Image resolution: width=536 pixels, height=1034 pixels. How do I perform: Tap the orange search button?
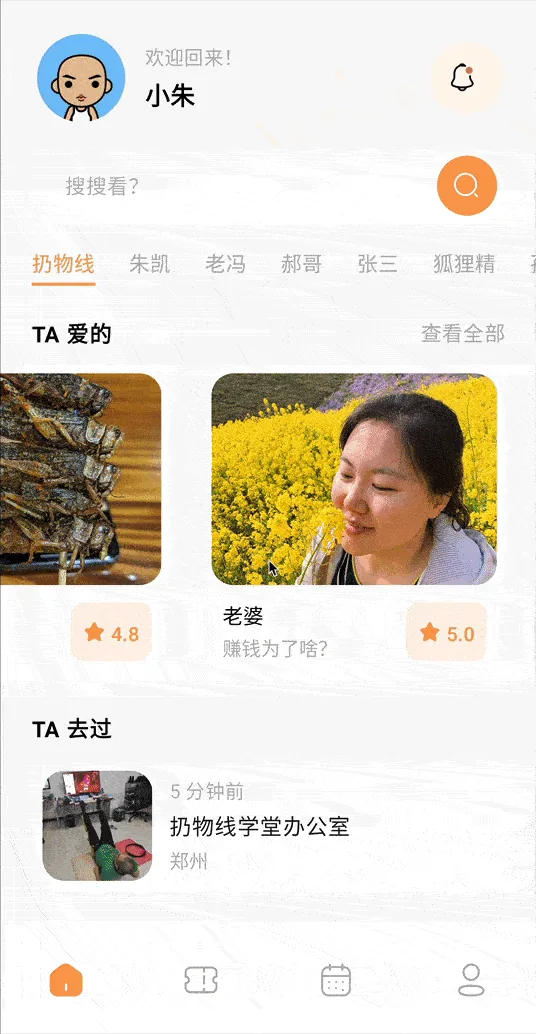click(x=467, y=185)
